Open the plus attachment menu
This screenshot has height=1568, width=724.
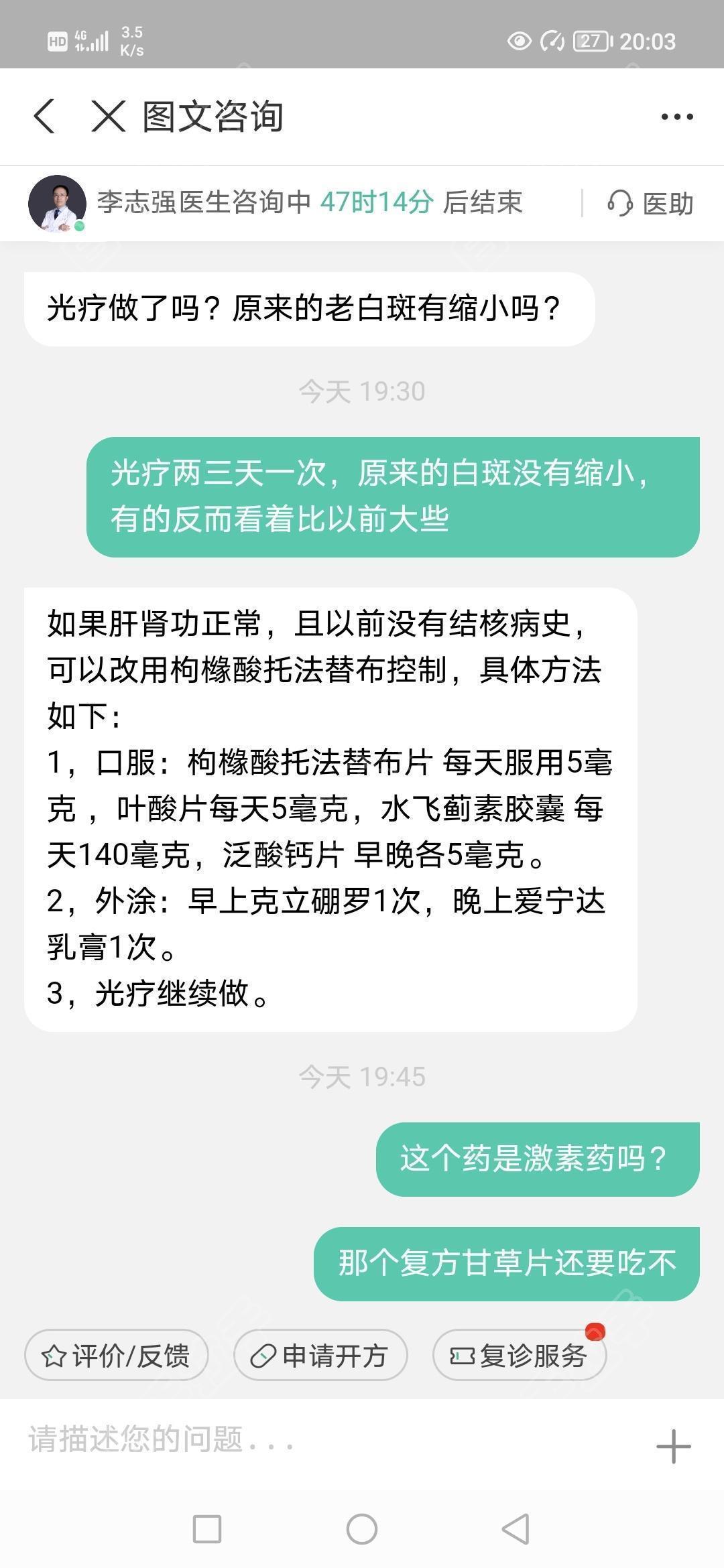[x=673, y=1445]
